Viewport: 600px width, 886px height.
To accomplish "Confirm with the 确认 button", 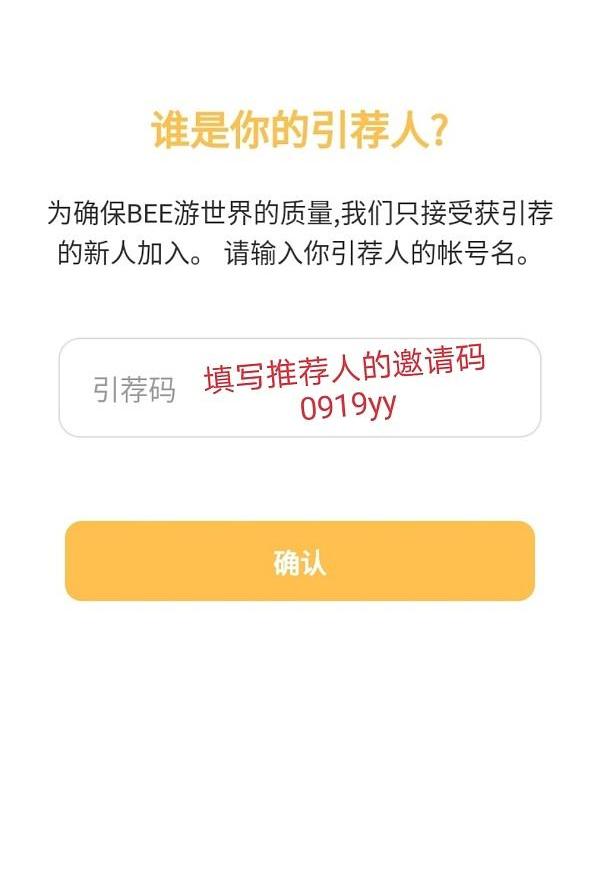I will (x=300, y=561).
